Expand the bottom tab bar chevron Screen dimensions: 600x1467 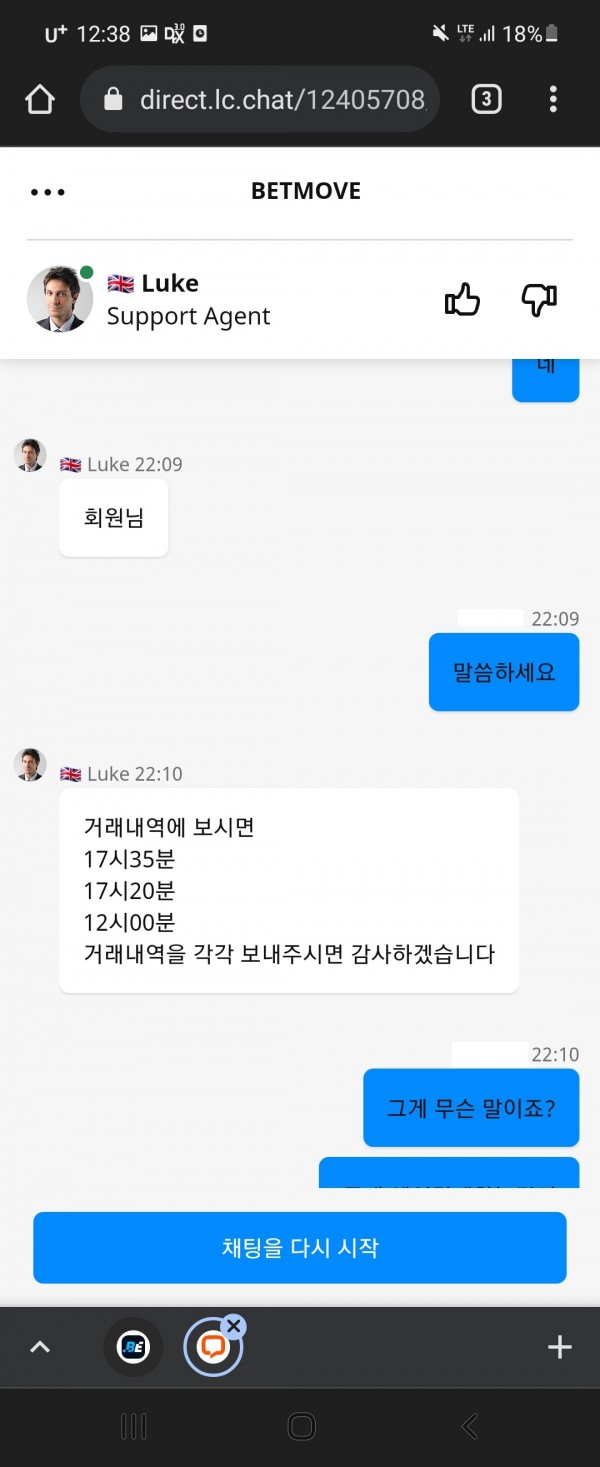[40, 1347]
